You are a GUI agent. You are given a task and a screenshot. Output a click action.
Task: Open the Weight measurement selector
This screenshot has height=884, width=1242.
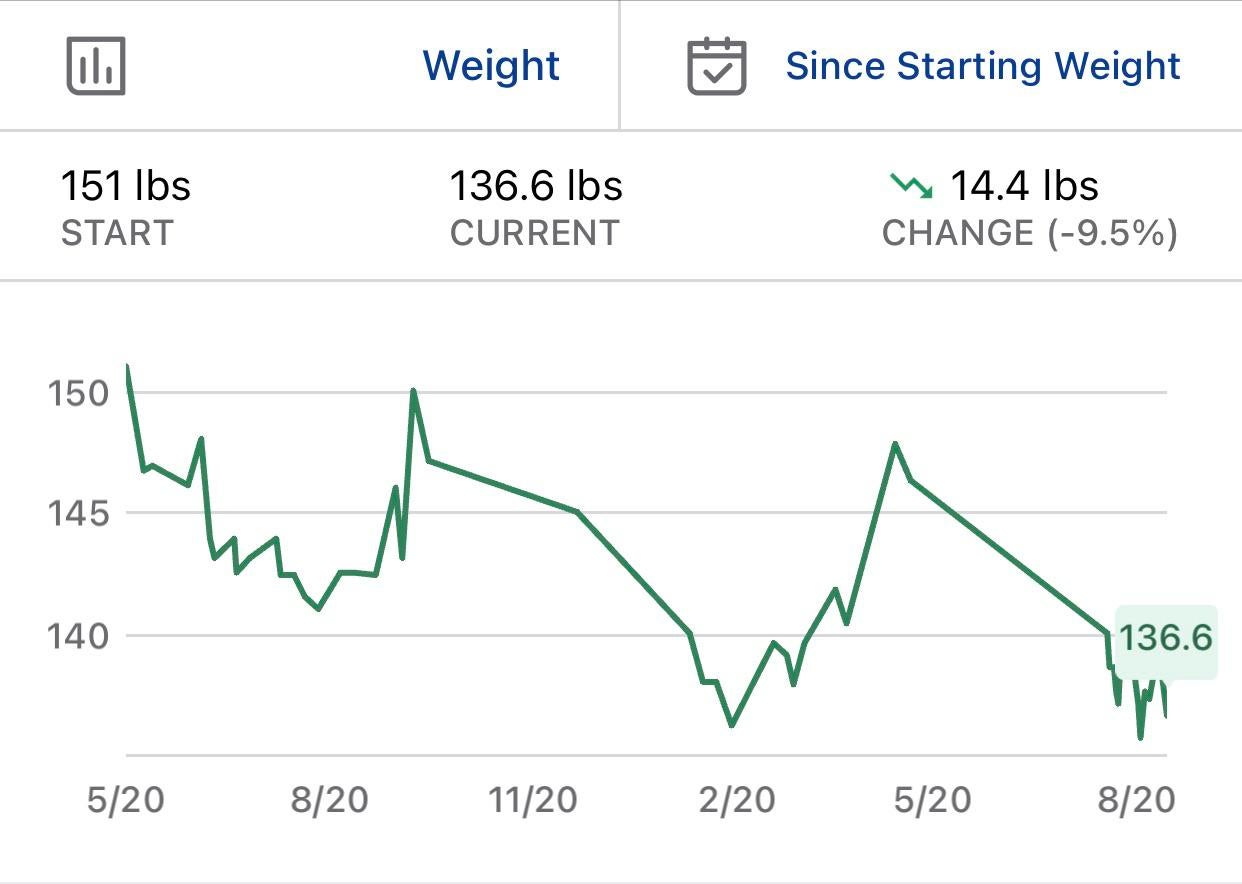point(490,66)
